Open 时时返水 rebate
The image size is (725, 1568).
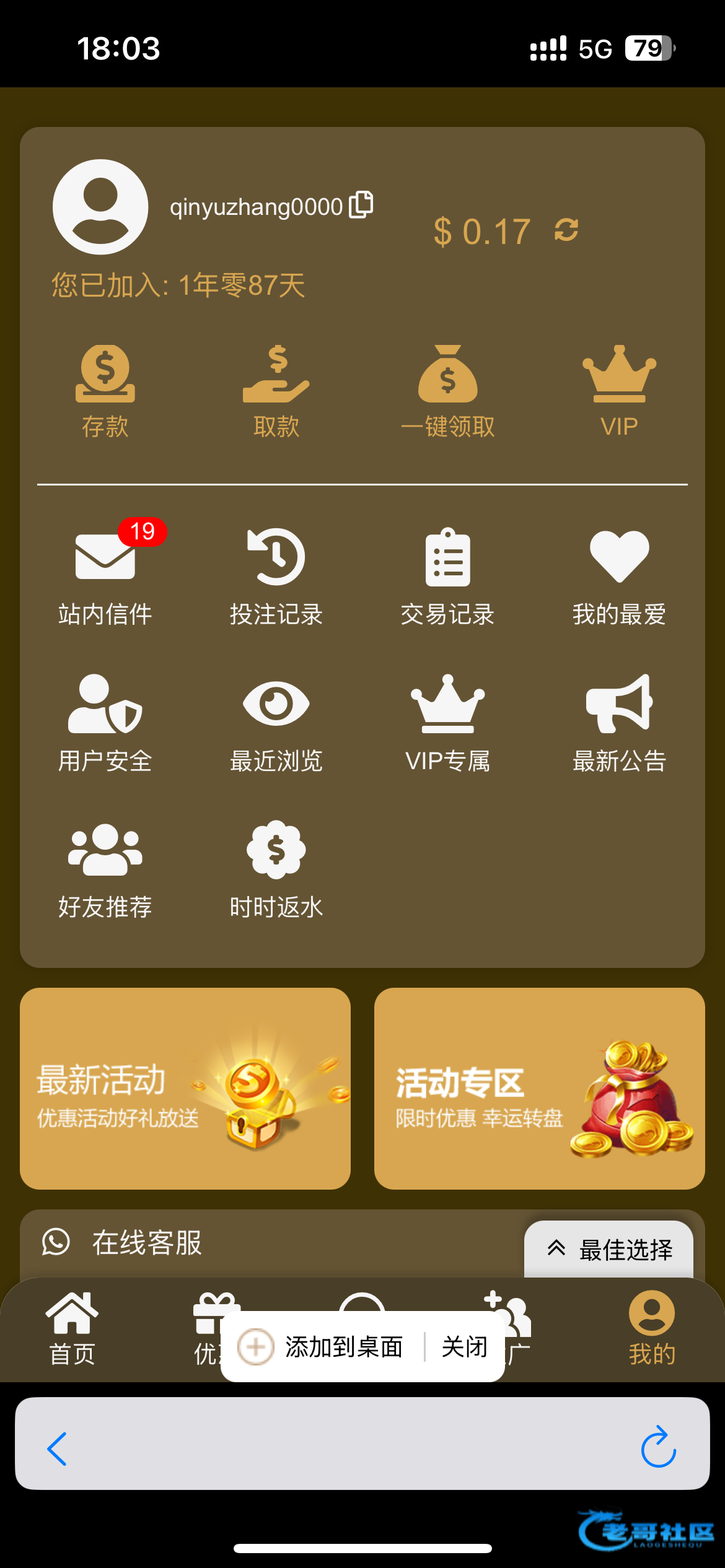276,868
